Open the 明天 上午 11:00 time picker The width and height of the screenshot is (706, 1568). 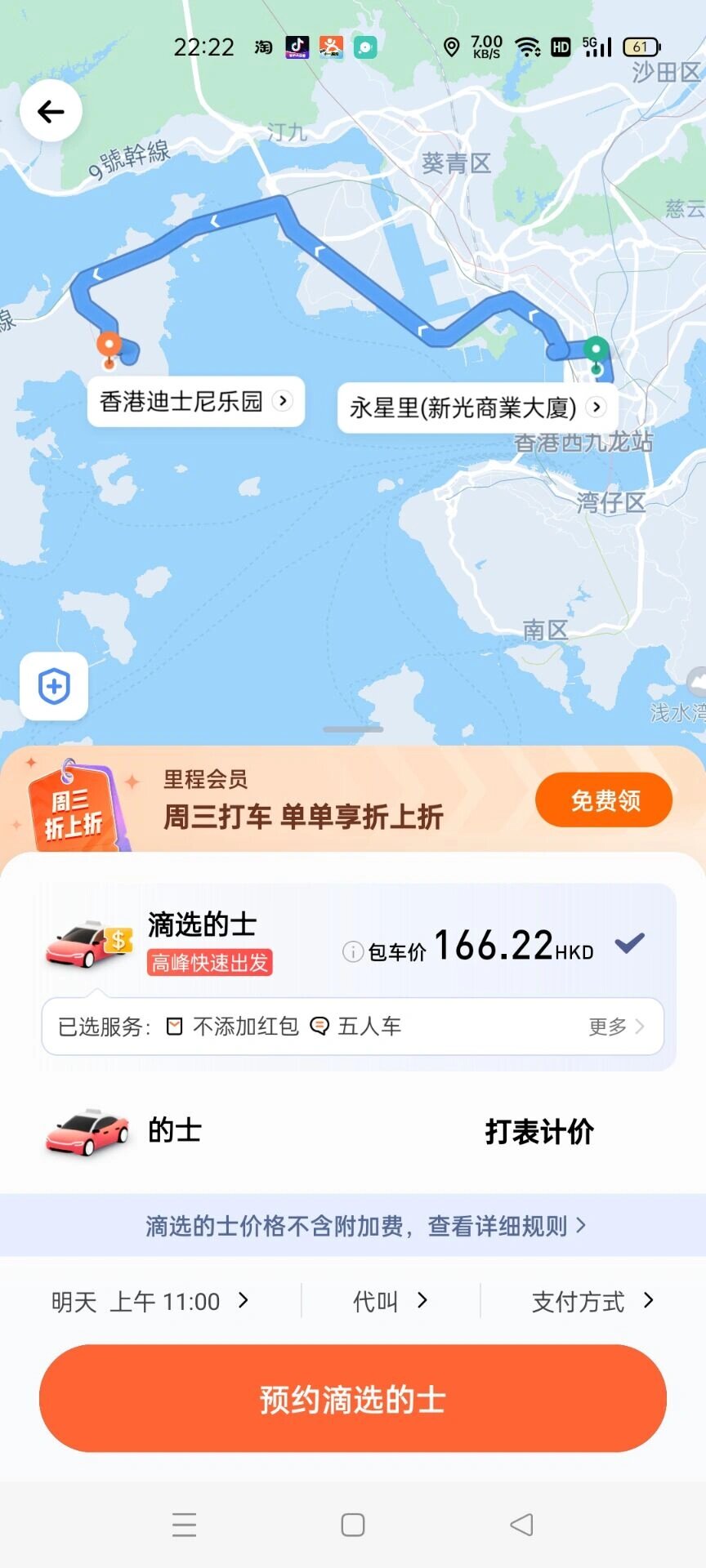click(x=147, y=1301)
